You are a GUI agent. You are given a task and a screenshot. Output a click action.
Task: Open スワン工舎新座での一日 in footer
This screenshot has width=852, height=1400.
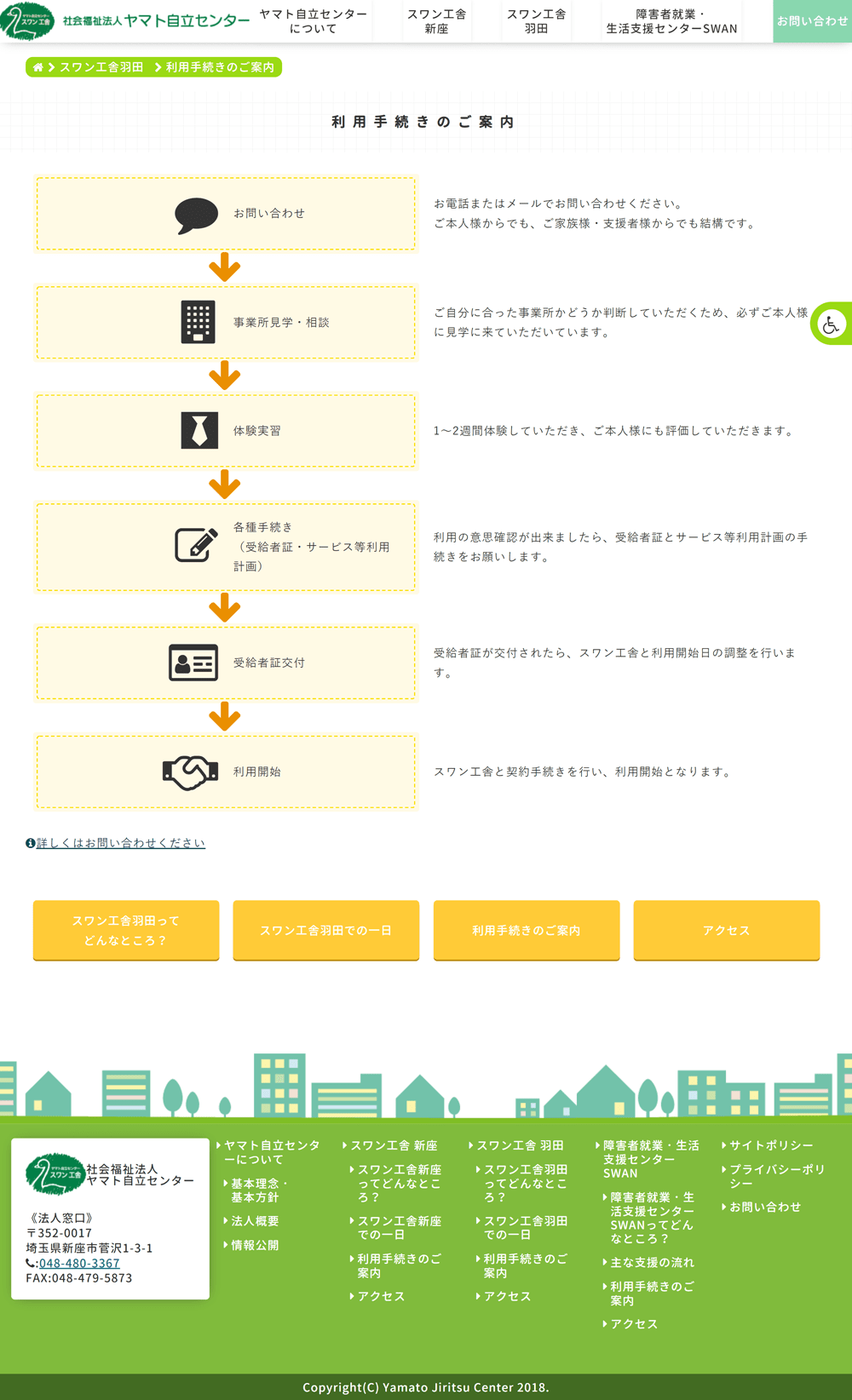click(x=398, y=1228)
